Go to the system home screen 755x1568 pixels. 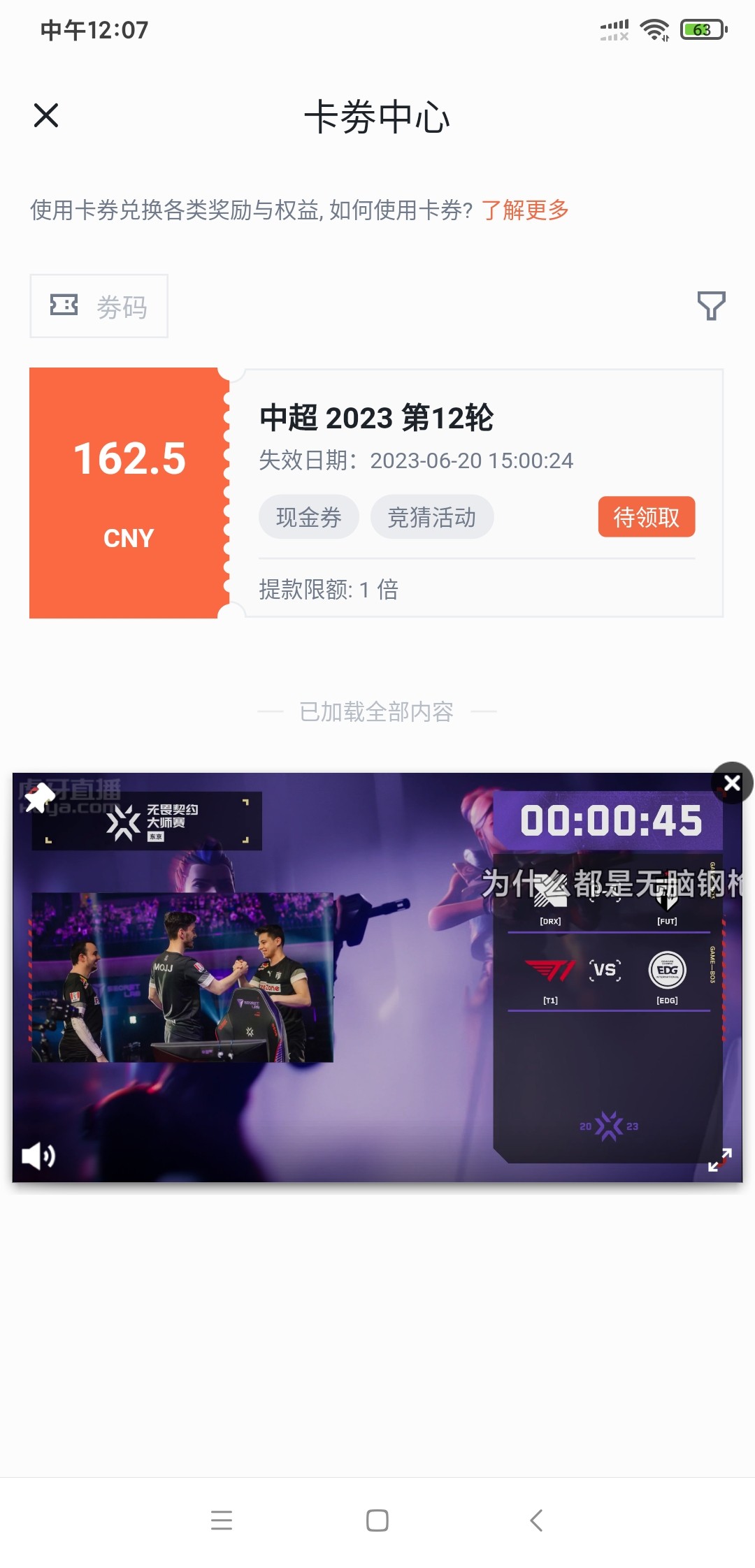point(377,1520)
